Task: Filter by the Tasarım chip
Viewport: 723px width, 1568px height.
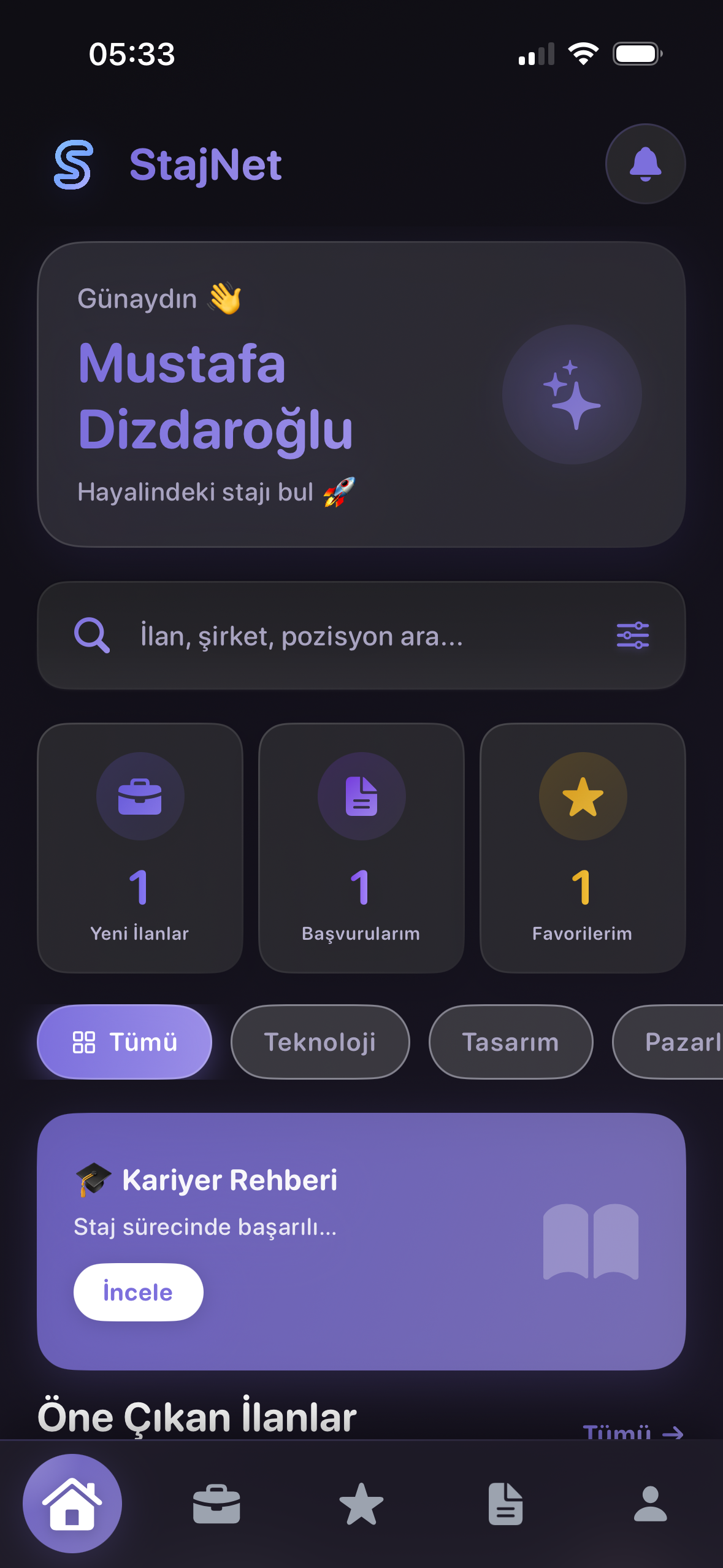Action: coord(510,1042)
